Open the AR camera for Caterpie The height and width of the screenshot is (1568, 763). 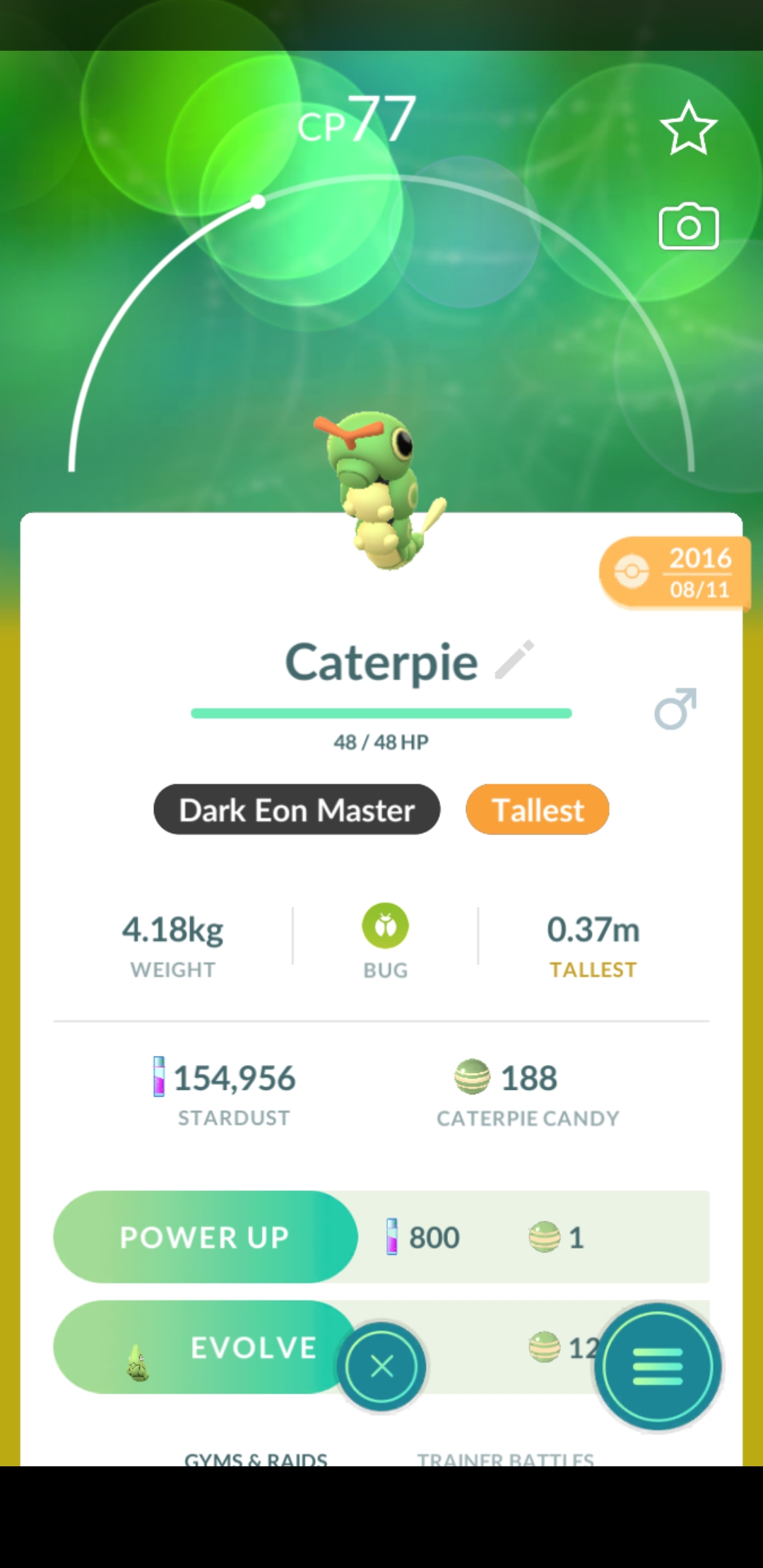tap(688, 227)
